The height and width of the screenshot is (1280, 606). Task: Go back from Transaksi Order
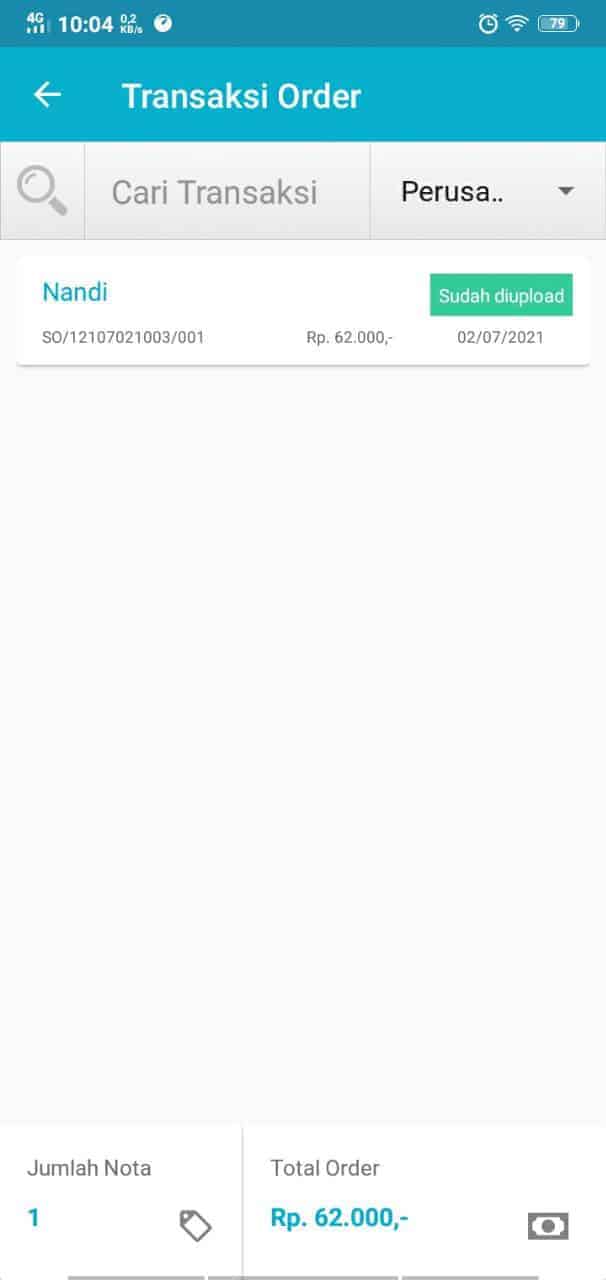(x=47, y=95)
